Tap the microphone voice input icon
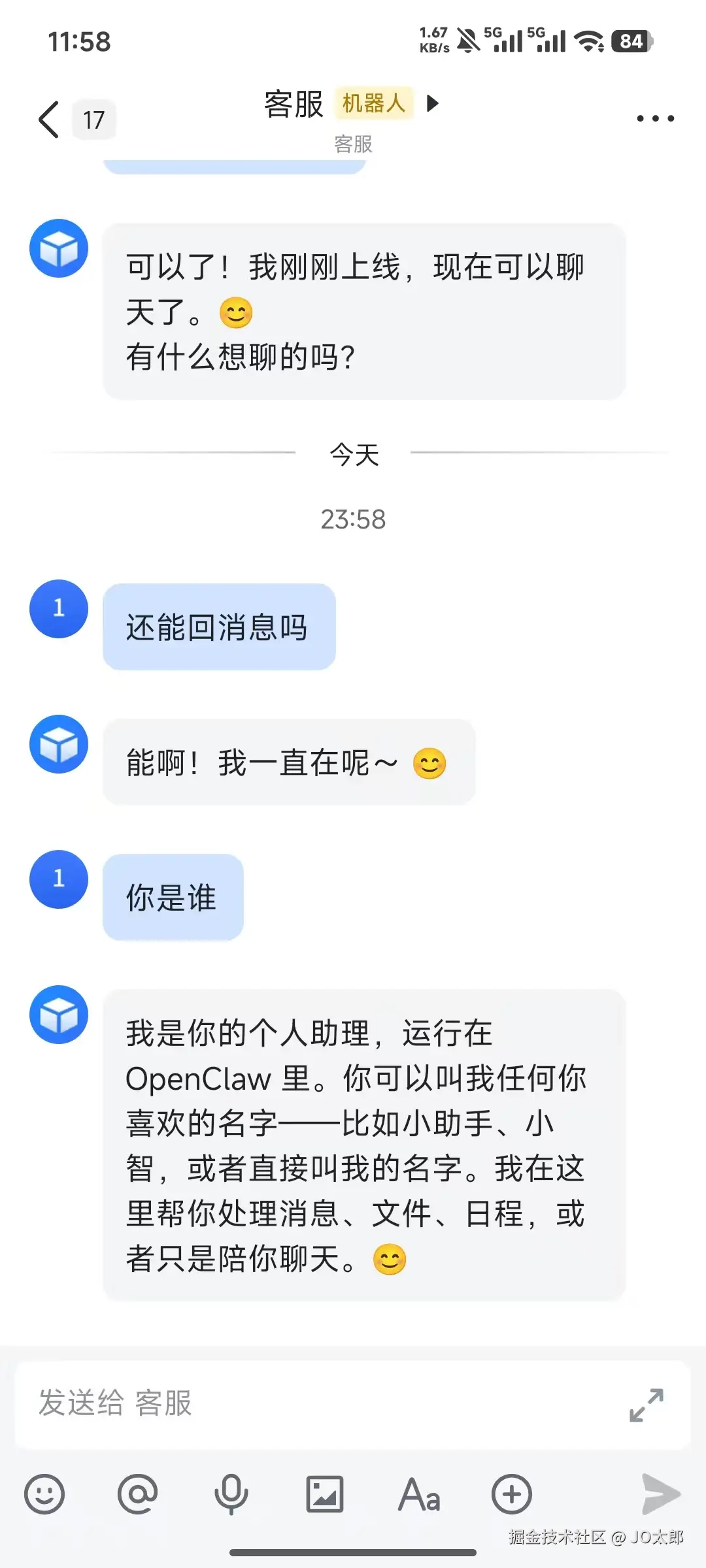Screen dimensions: 706x1568 230,1493
